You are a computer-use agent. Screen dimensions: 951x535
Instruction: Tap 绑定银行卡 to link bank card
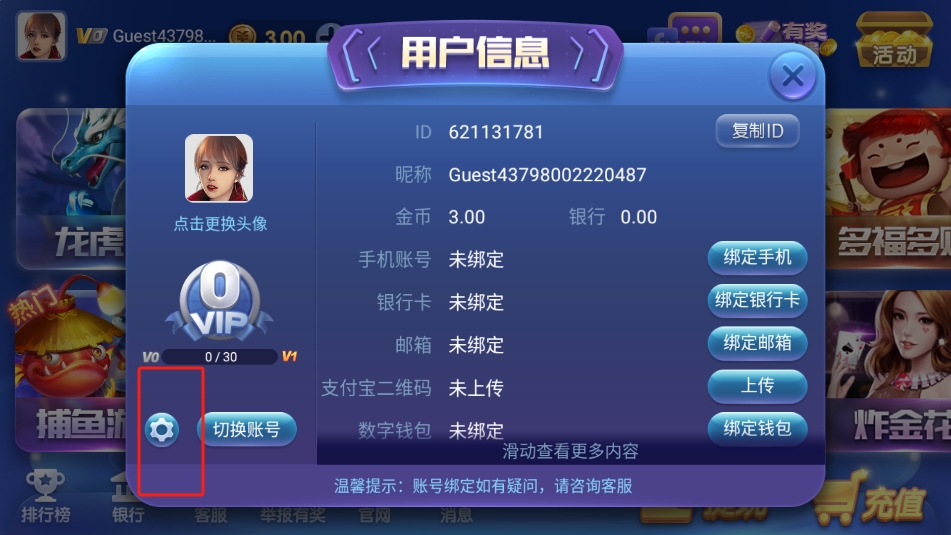click(757, 300)
